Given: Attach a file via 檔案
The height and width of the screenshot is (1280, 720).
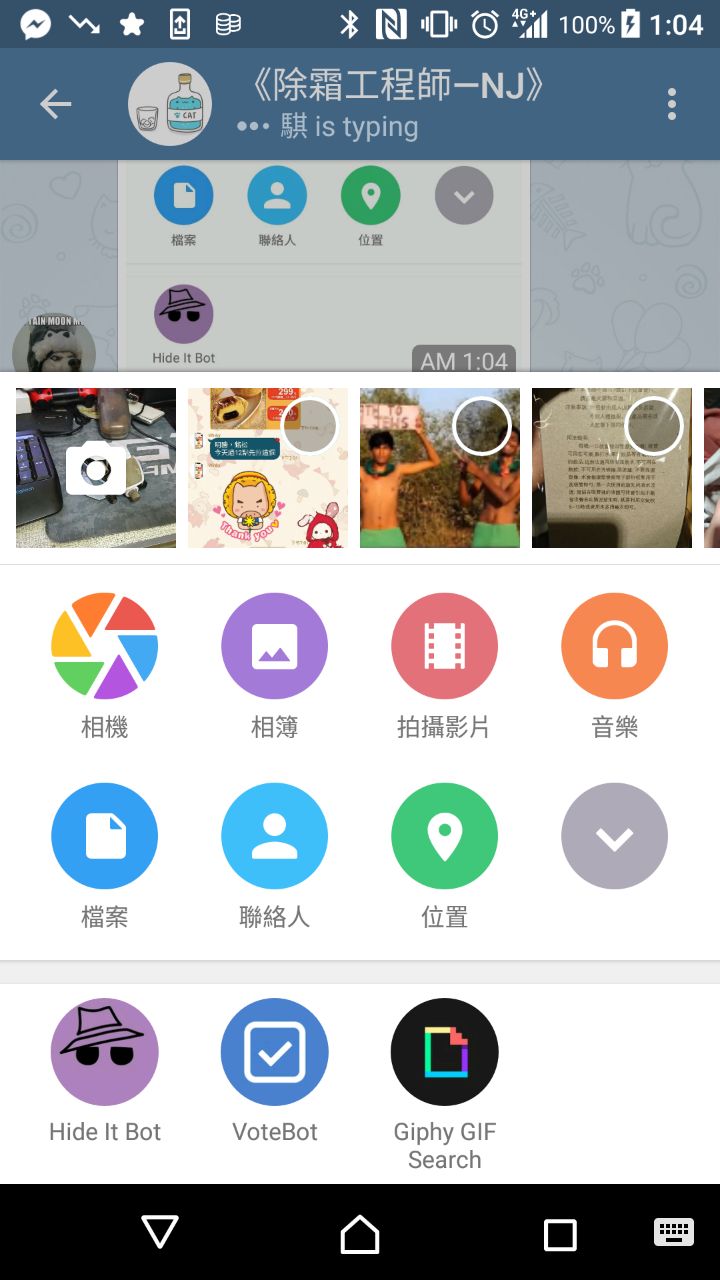Looking at the screenshot, I should [x=104, y=836].
